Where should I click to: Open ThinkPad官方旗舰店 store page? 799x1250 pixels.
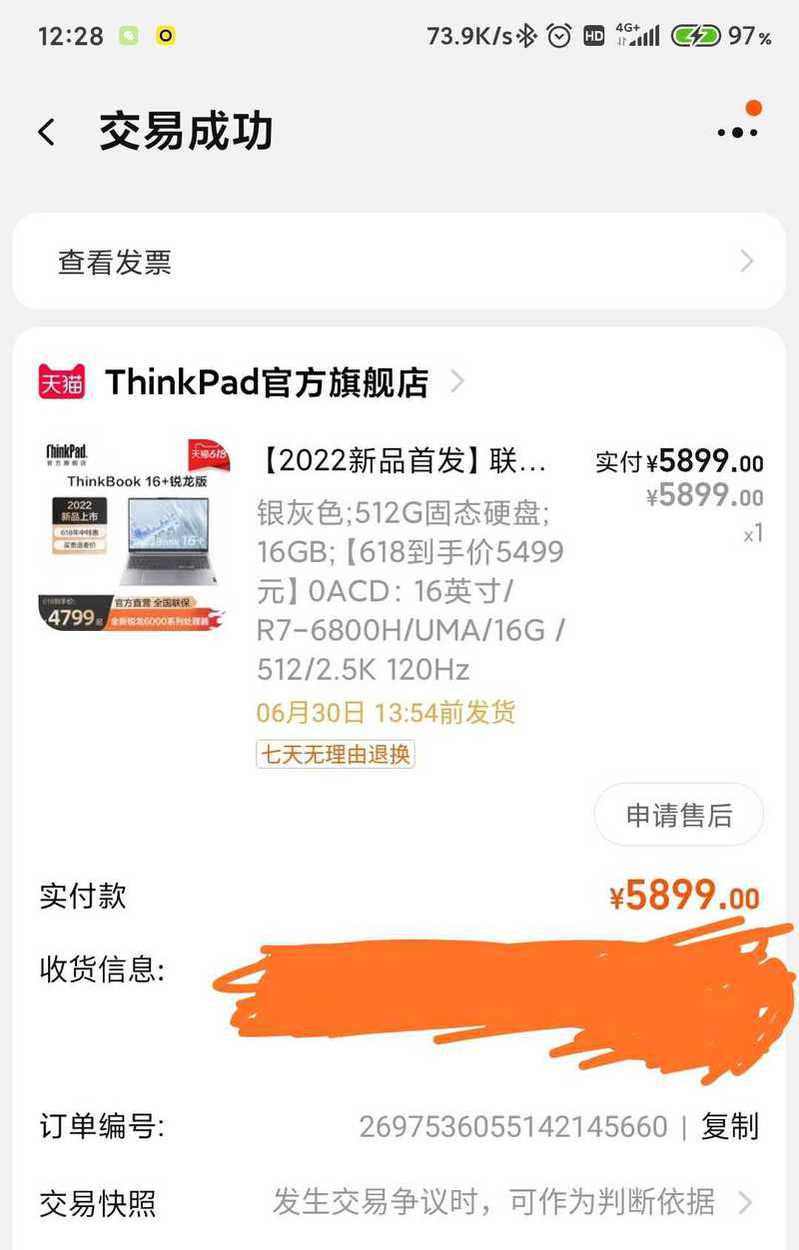[266, 382]
